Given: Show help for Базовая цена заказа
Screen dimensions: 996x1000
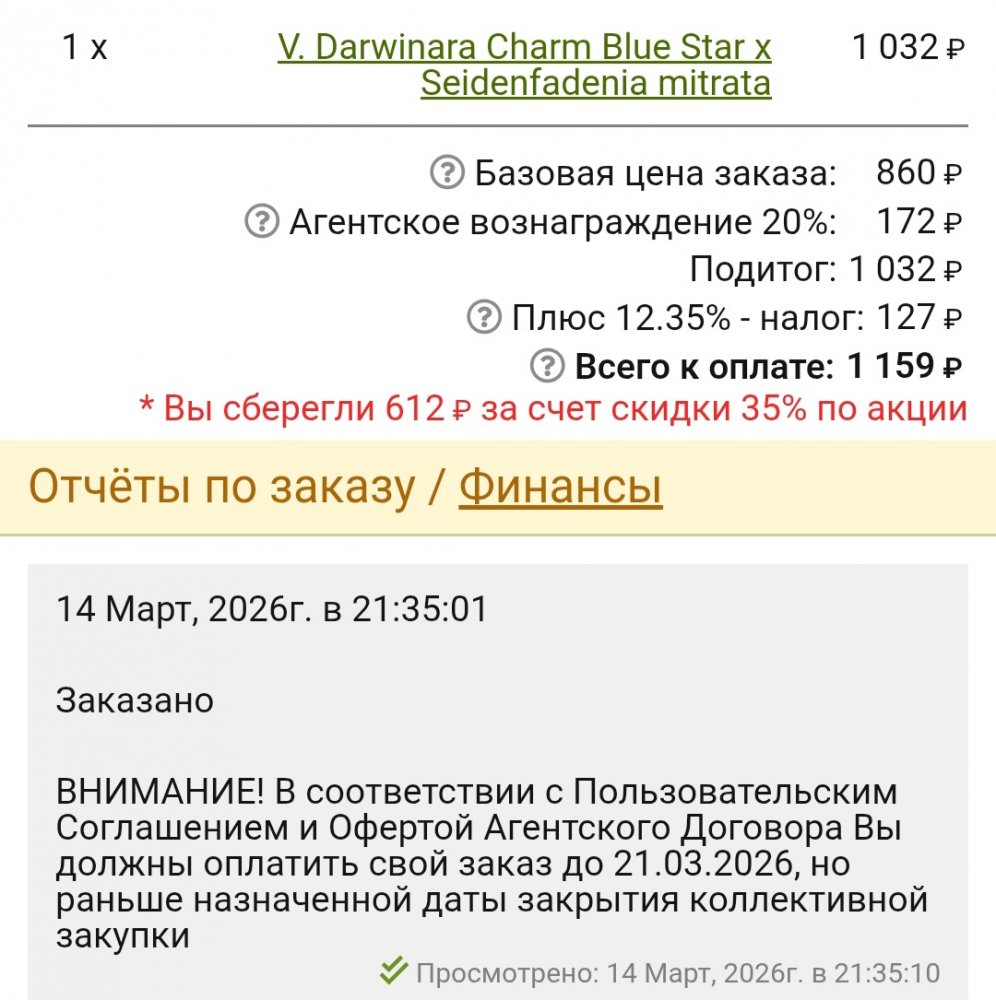Looking at the screenshot, I should tap(447, 173).
